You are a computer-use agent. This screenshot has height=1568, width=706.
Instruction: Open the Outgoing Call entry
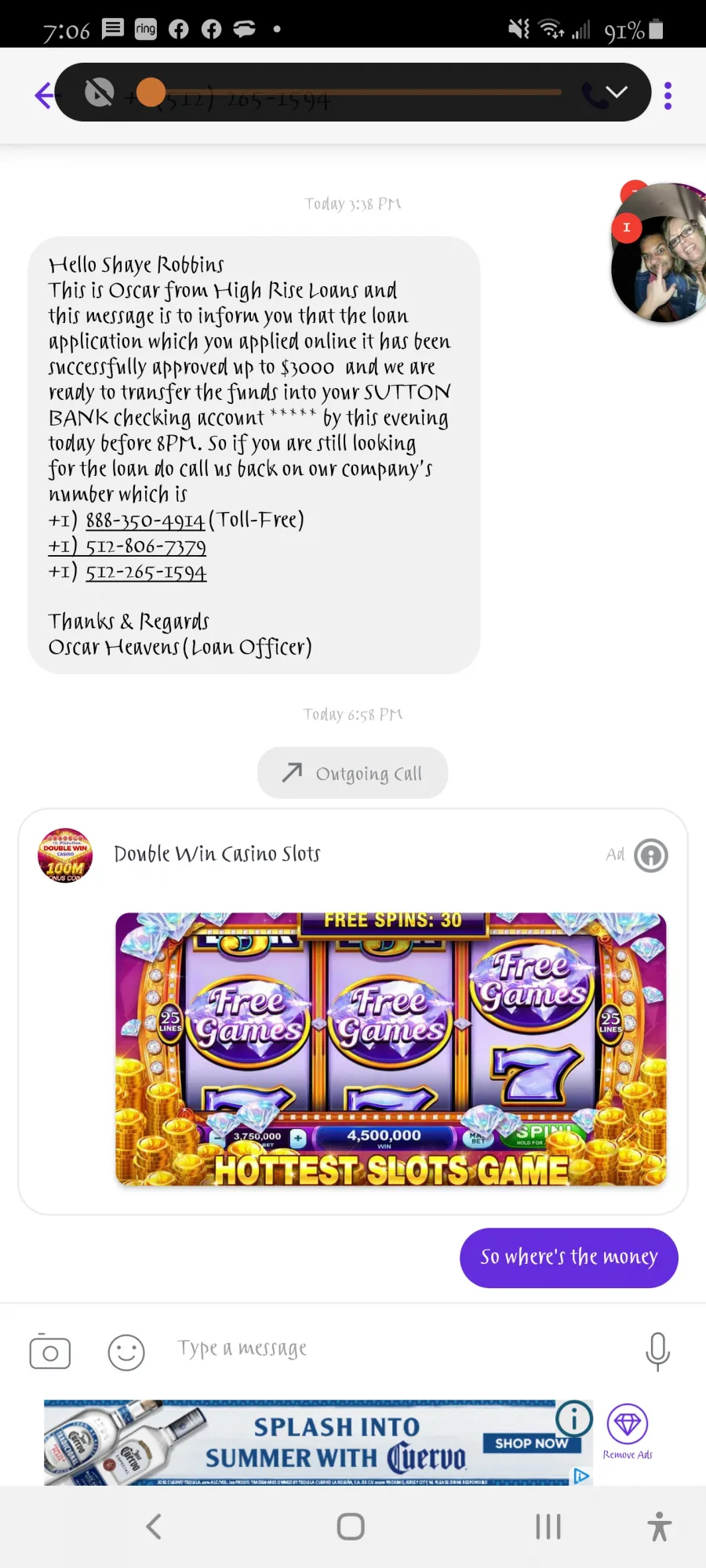pos(352,773)
